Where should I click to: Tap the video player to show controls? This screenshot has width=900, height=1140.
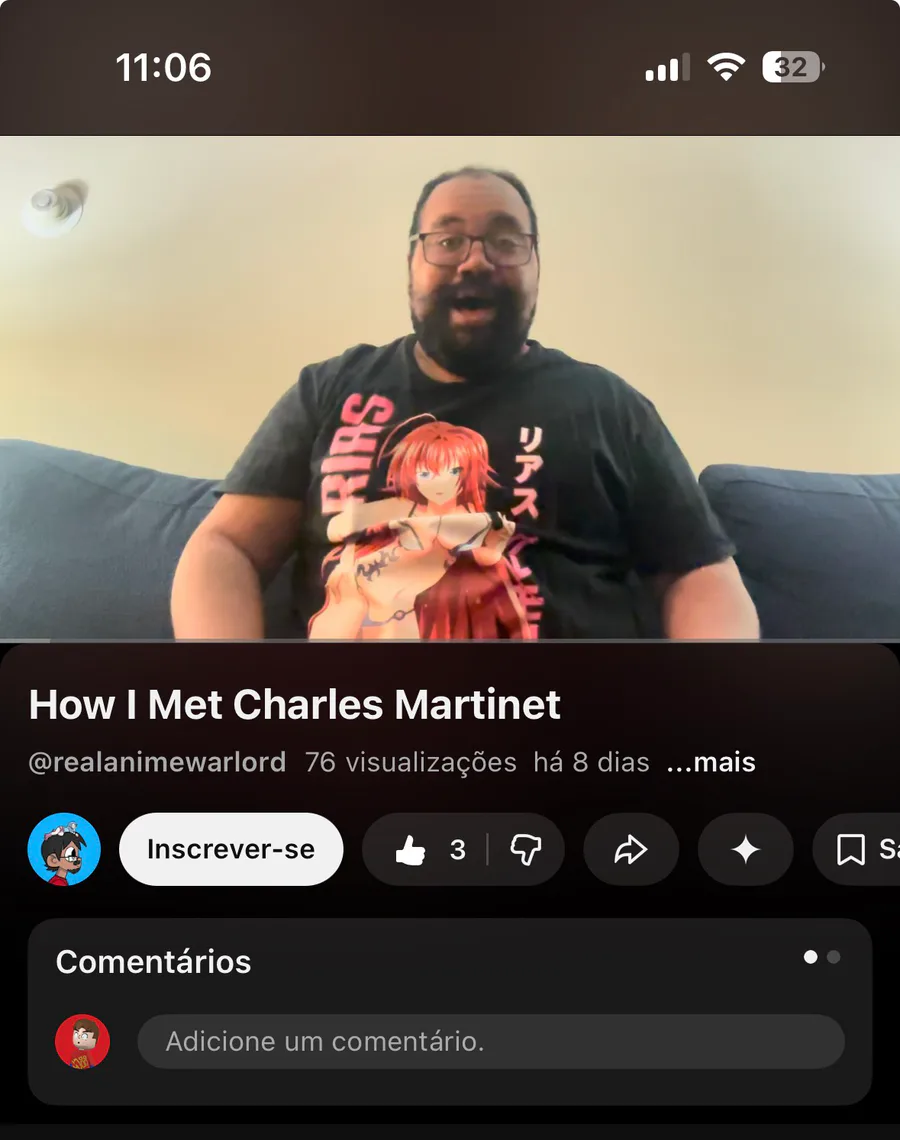pos(450,388)
